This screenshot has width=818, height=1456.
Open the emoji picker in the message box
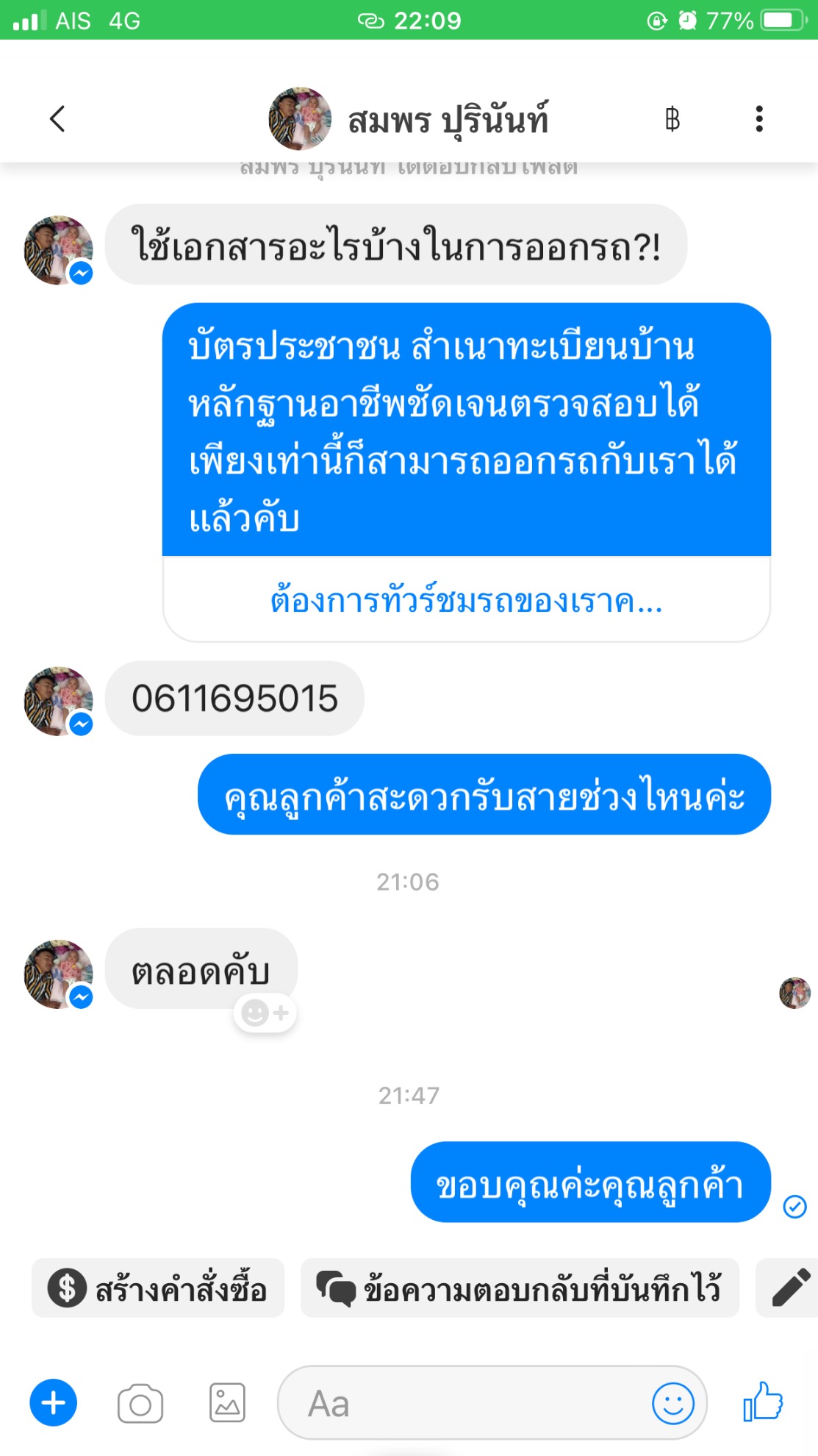tap(672, 1403)
